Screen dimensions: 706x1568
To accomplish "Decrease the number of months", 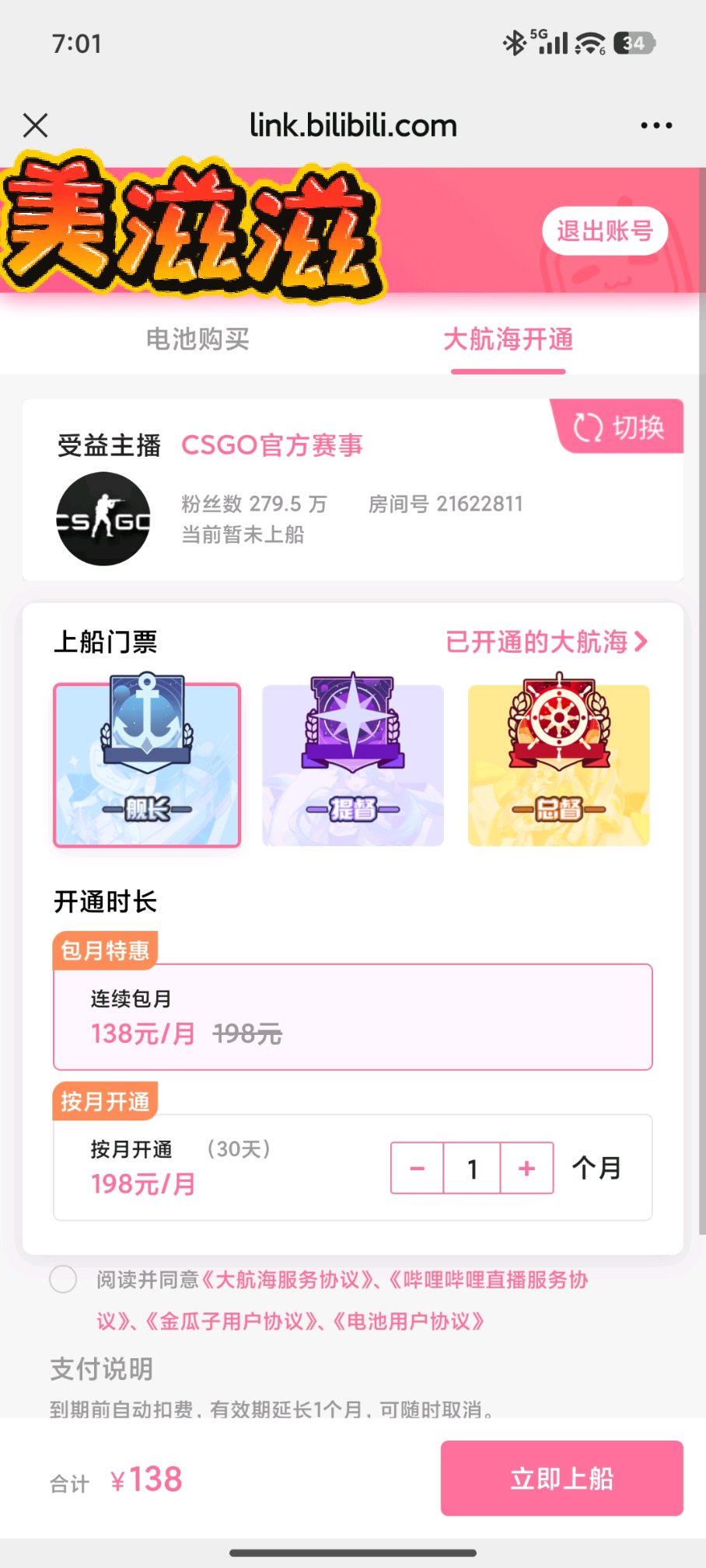I will [x=418, y=1168].
